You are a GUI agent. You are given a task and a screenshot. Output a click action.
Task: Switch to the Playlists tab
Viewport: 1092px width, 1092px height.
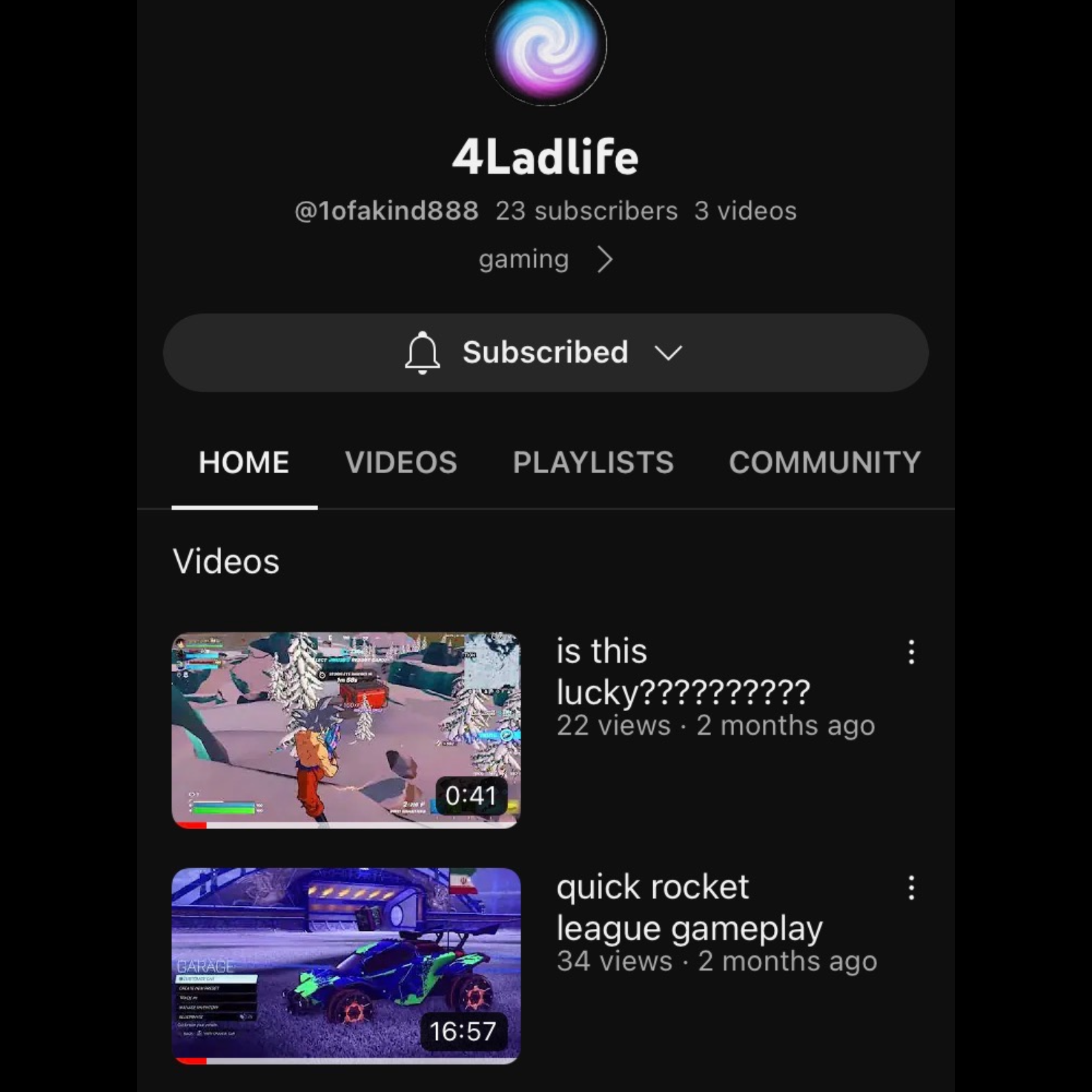click(593, 462)
